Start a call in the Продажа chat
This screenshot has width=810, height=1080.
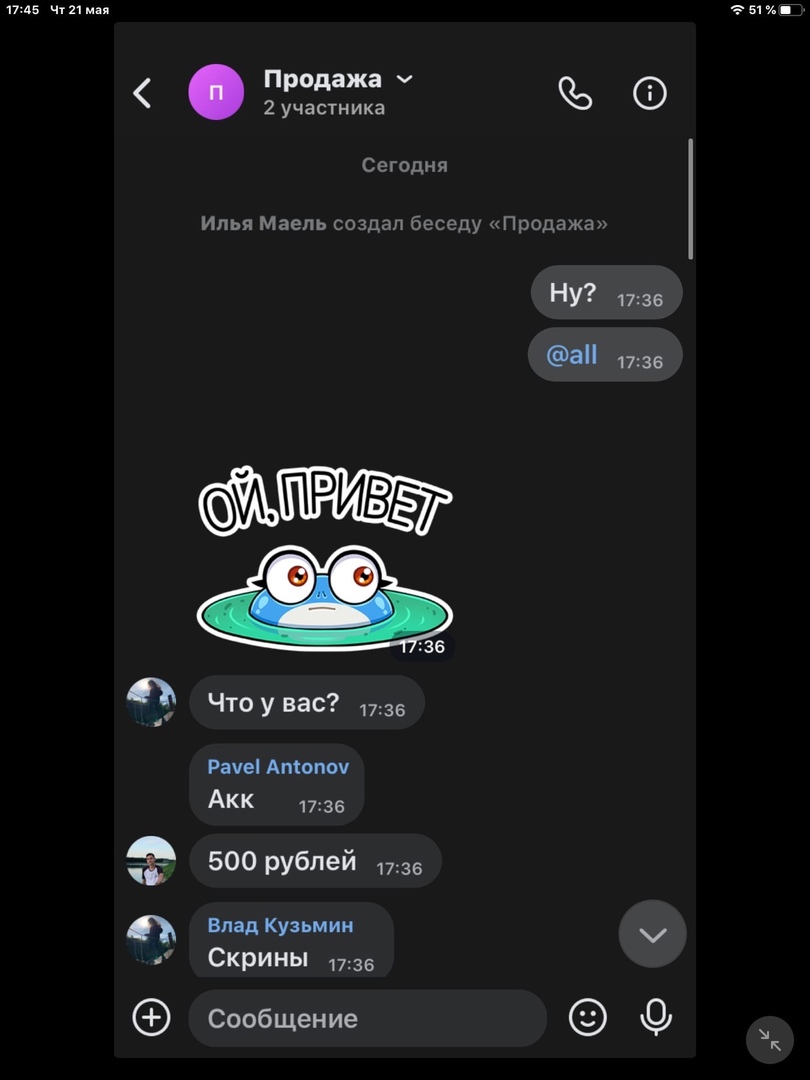coord(575,93)
